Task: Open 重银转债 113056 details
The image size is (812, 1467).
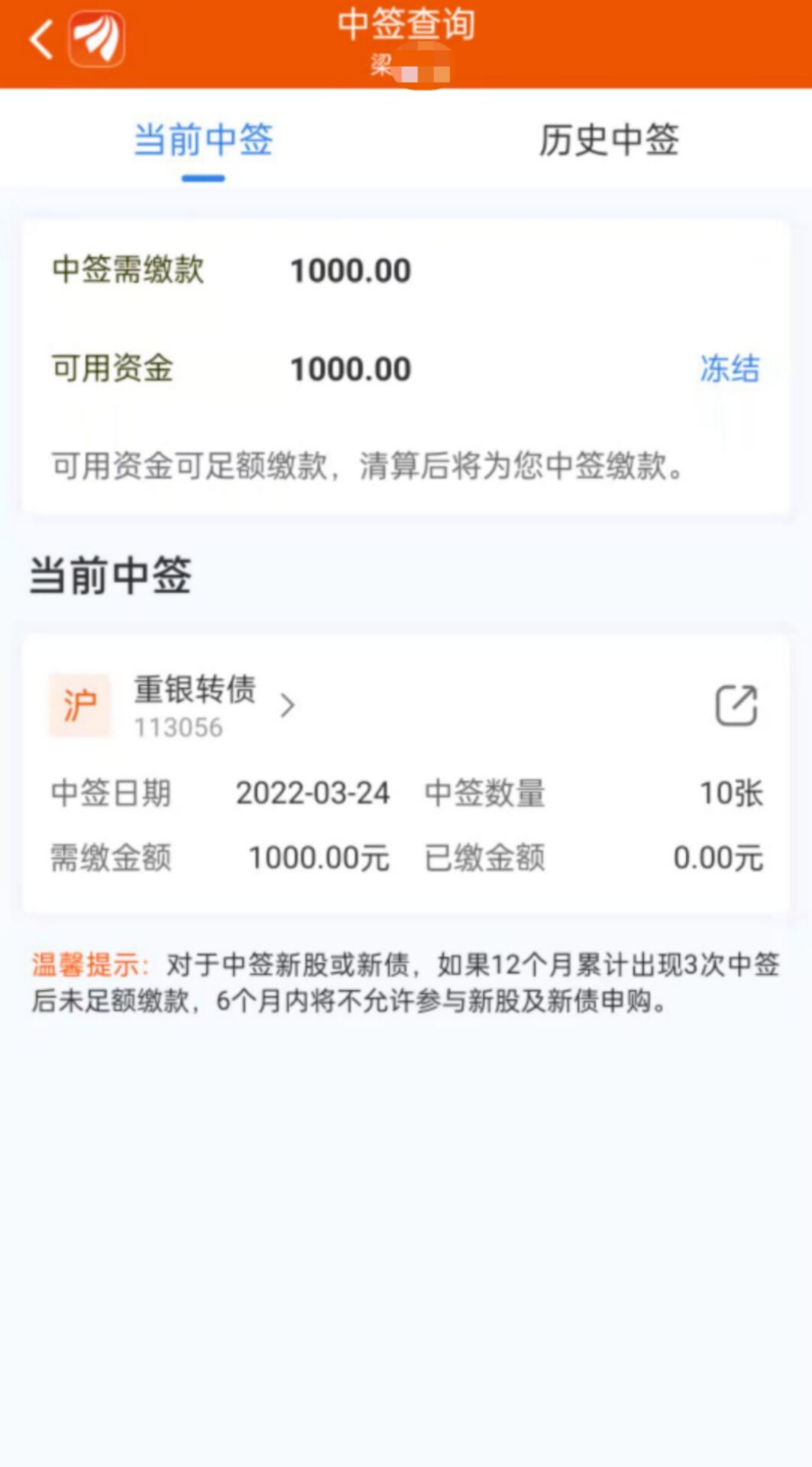Action: coord(214,705)
